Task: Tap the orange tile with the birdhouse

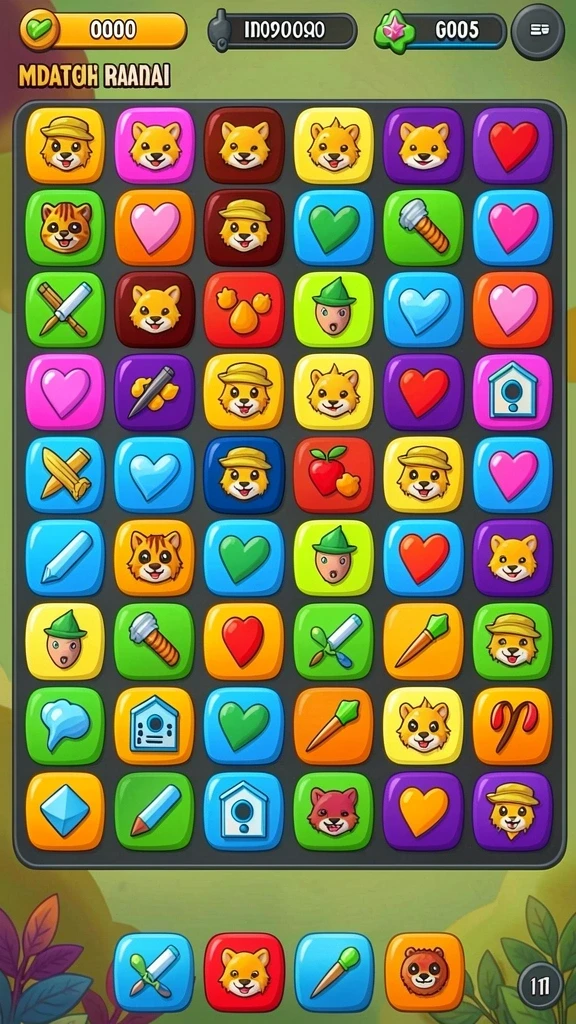Action: 154,725
